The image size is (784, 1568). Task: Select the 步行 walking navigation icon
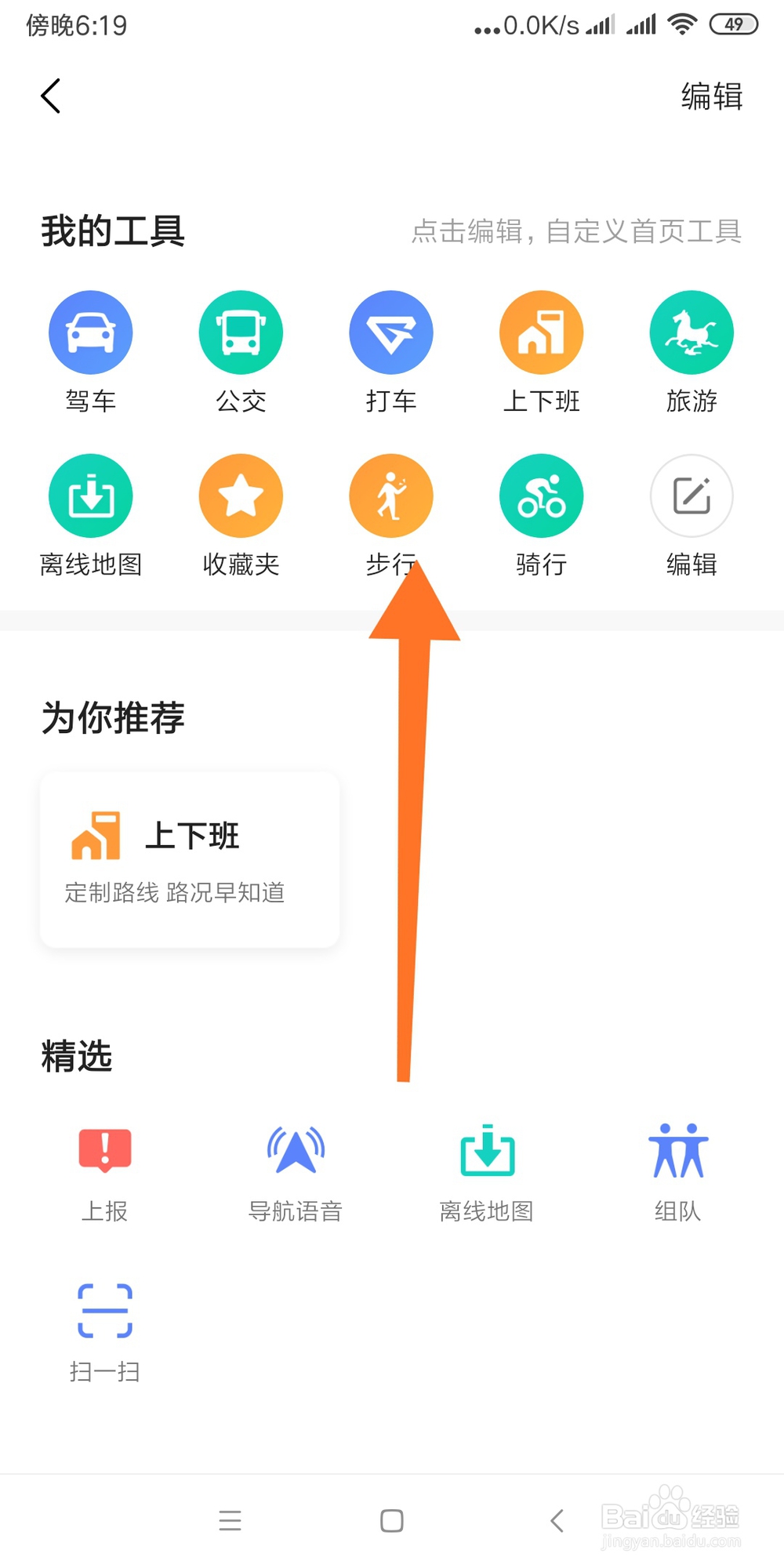[391, 495]
